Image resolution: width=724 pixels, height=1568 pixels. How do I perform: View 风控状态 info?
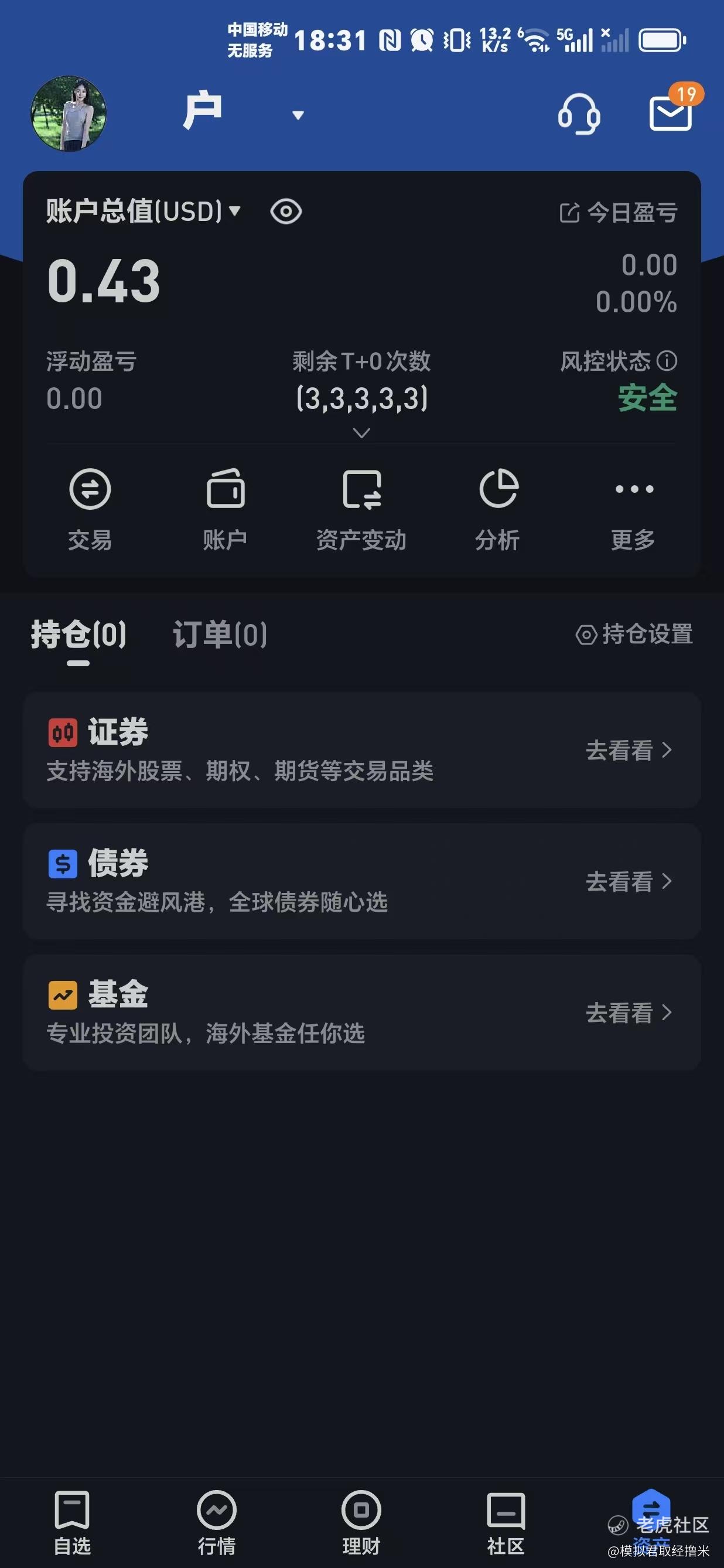[667, 361]
